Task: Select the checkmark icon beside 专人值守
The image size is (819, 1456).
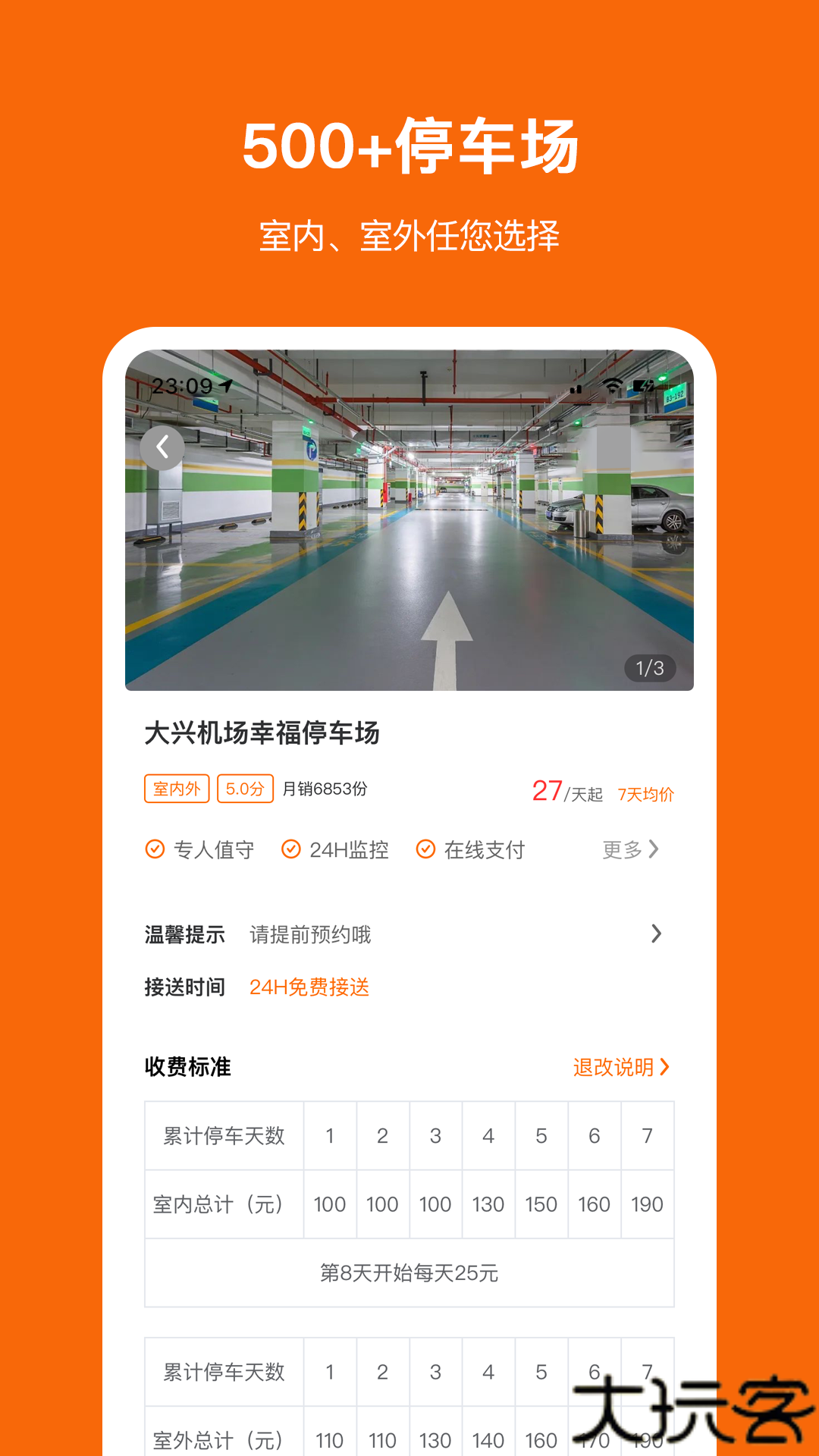Action: pos(155,849)
